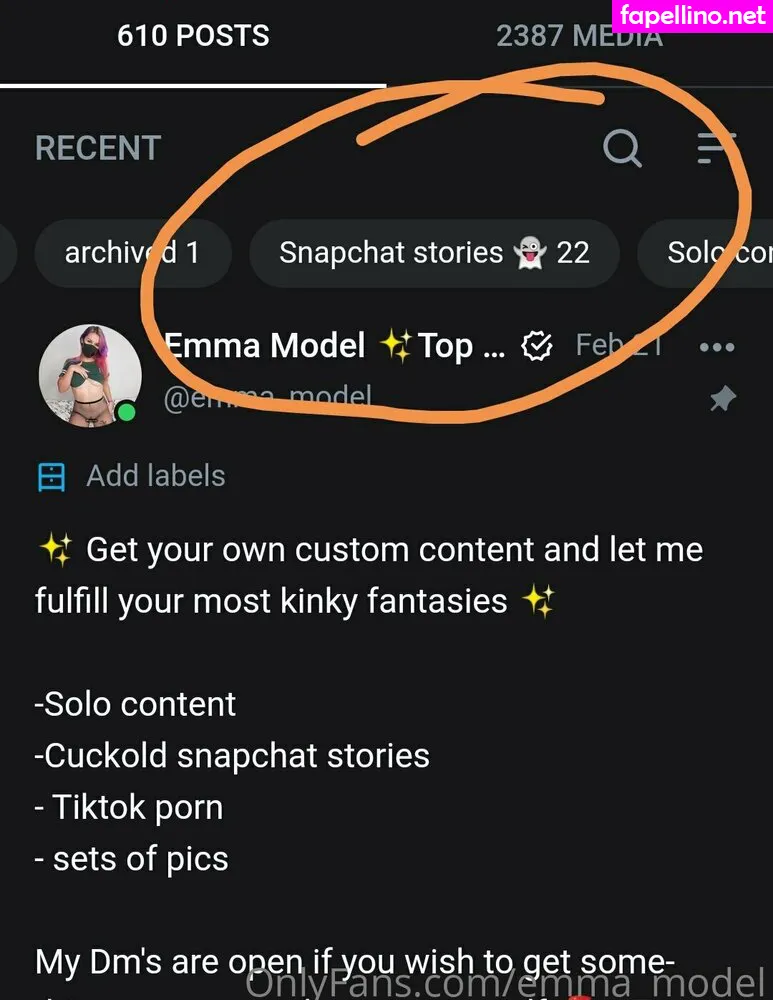Switch to the 2387 MEDIA tab
Image resolution: width=773 pixels, height=1000 pixels.
point(579,36)
